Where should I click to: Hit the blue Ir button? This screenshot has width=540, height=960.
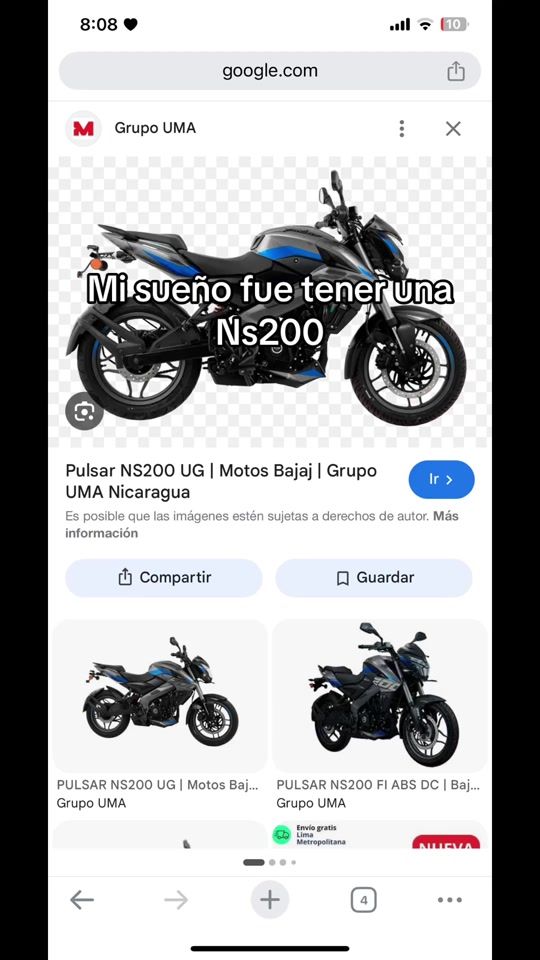pyautogui.click(x=441, y=479)
